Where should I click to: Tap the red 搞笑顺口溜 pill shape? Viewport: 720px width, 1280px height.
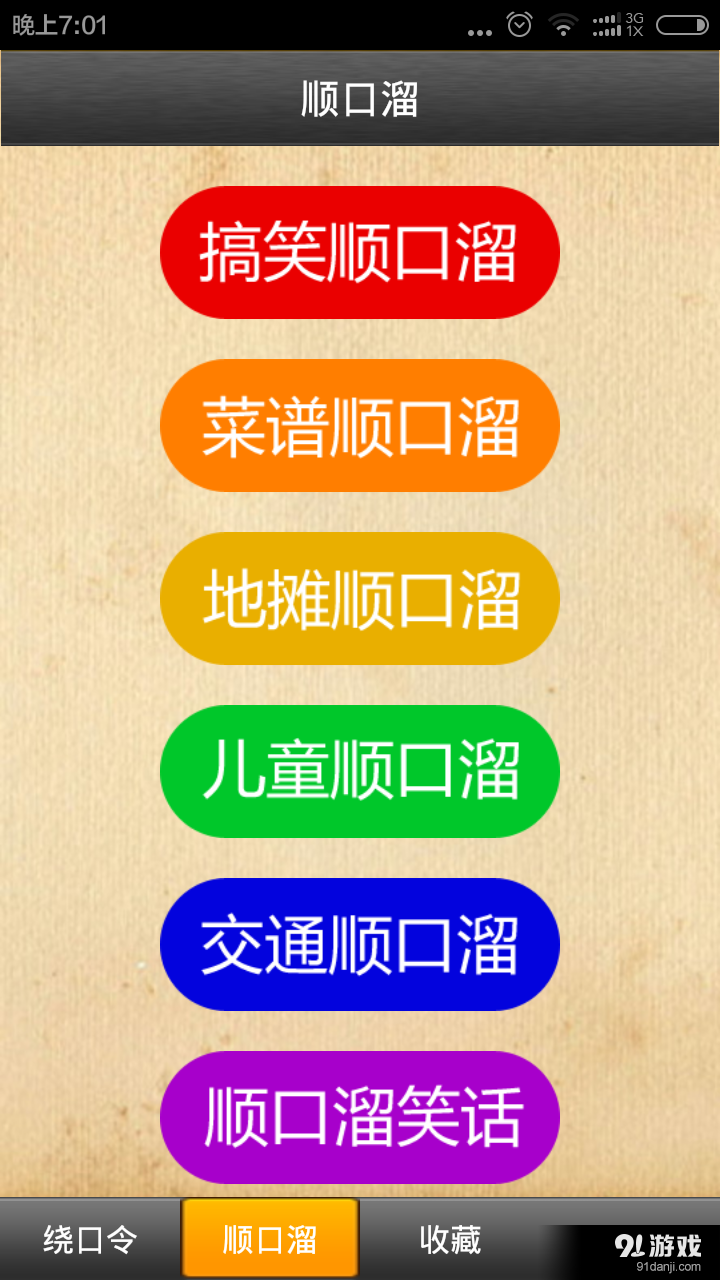(x=358, y=252)
